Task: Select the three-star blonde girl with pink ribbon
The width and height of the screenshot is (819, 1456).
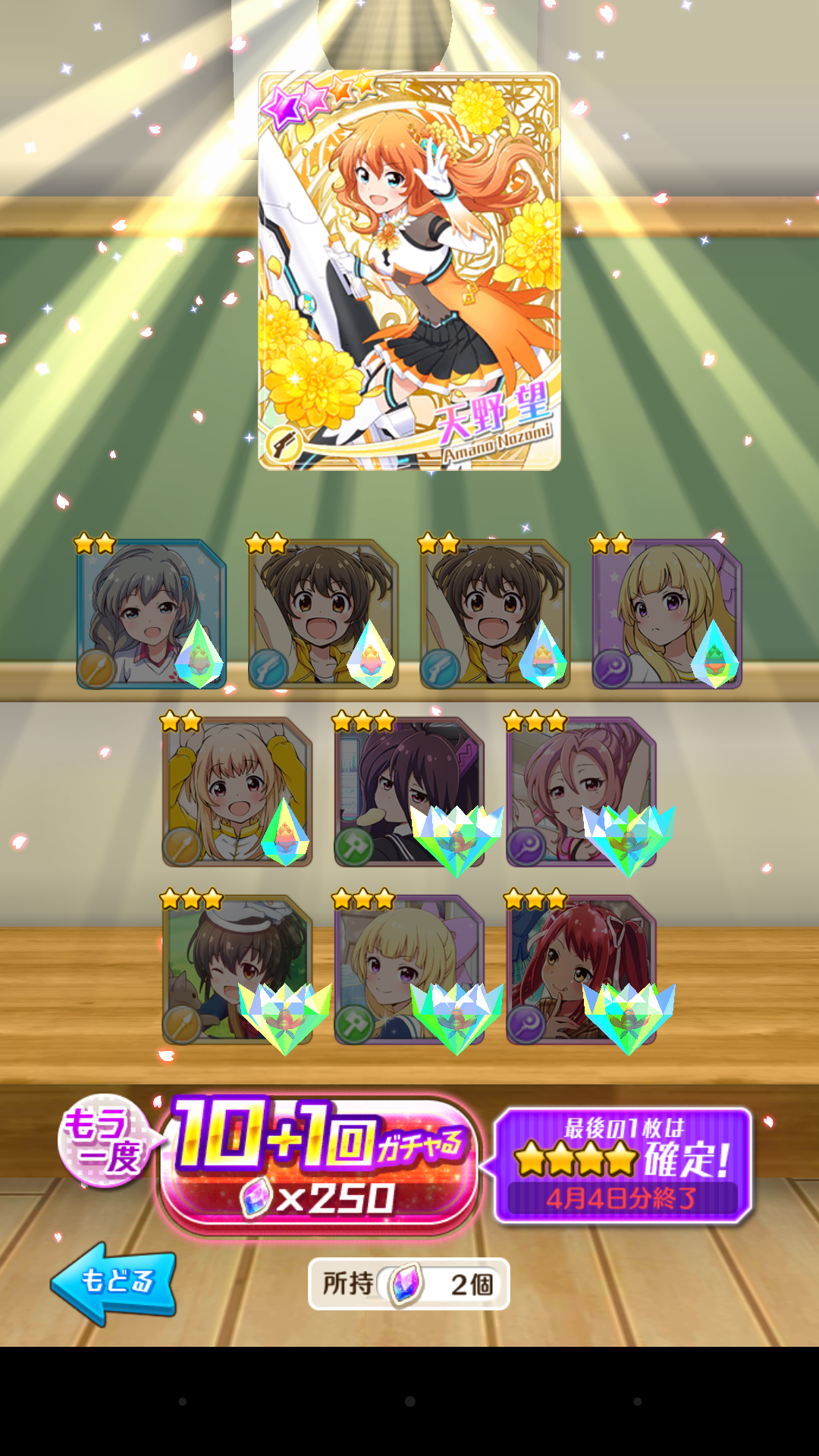Action: pos(409,969)
